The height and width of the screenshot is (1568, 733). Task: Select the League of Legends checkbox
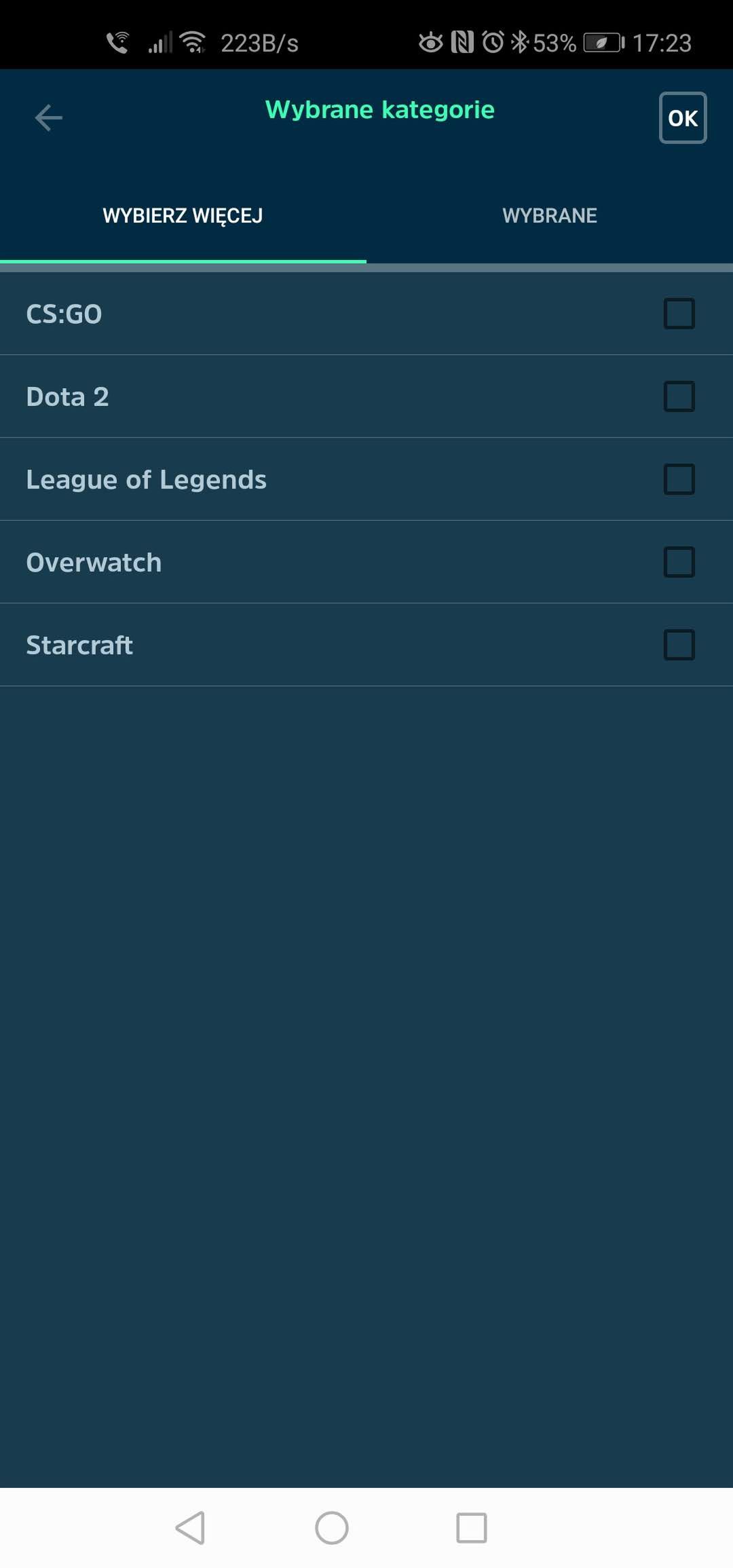click(x=679, y=479)
